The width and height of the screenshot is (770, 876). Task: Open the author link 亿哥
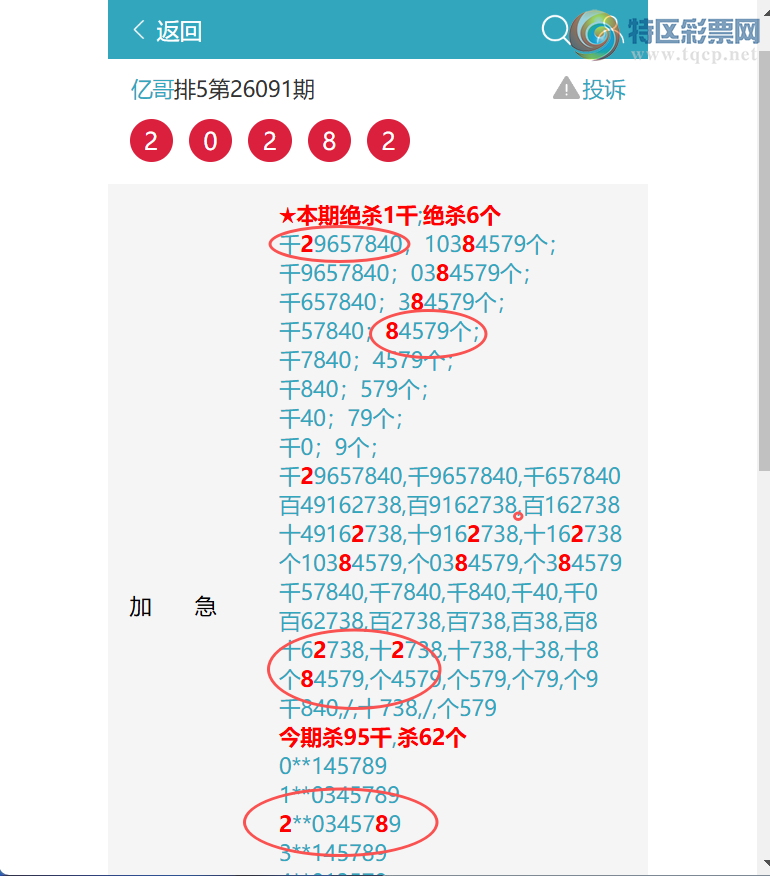pos(152,90)
